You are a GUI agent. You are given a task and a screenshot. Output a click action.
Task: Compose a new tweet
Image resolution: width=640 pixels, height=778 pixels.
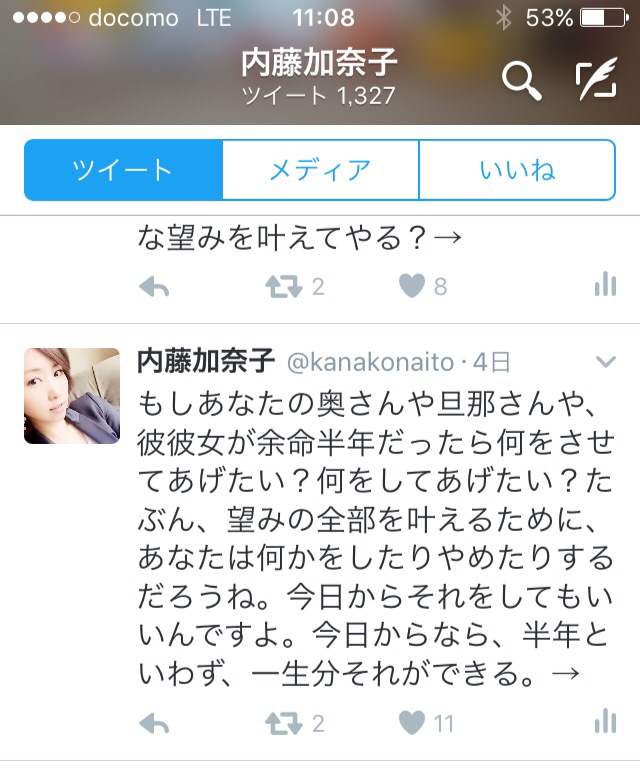[597, 81]
